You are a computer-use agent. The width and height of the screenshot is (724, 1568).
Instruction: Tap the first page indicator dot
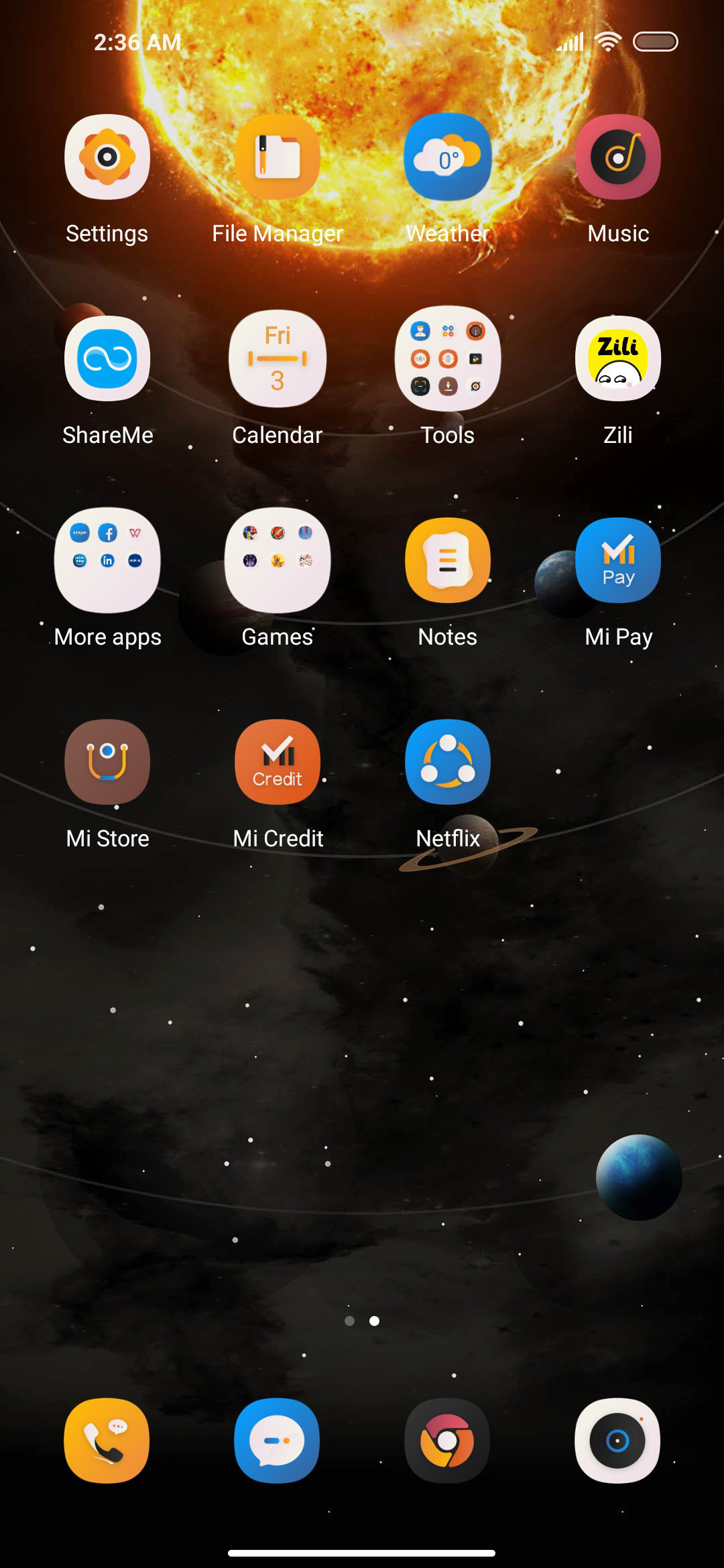click(349, 1321)
